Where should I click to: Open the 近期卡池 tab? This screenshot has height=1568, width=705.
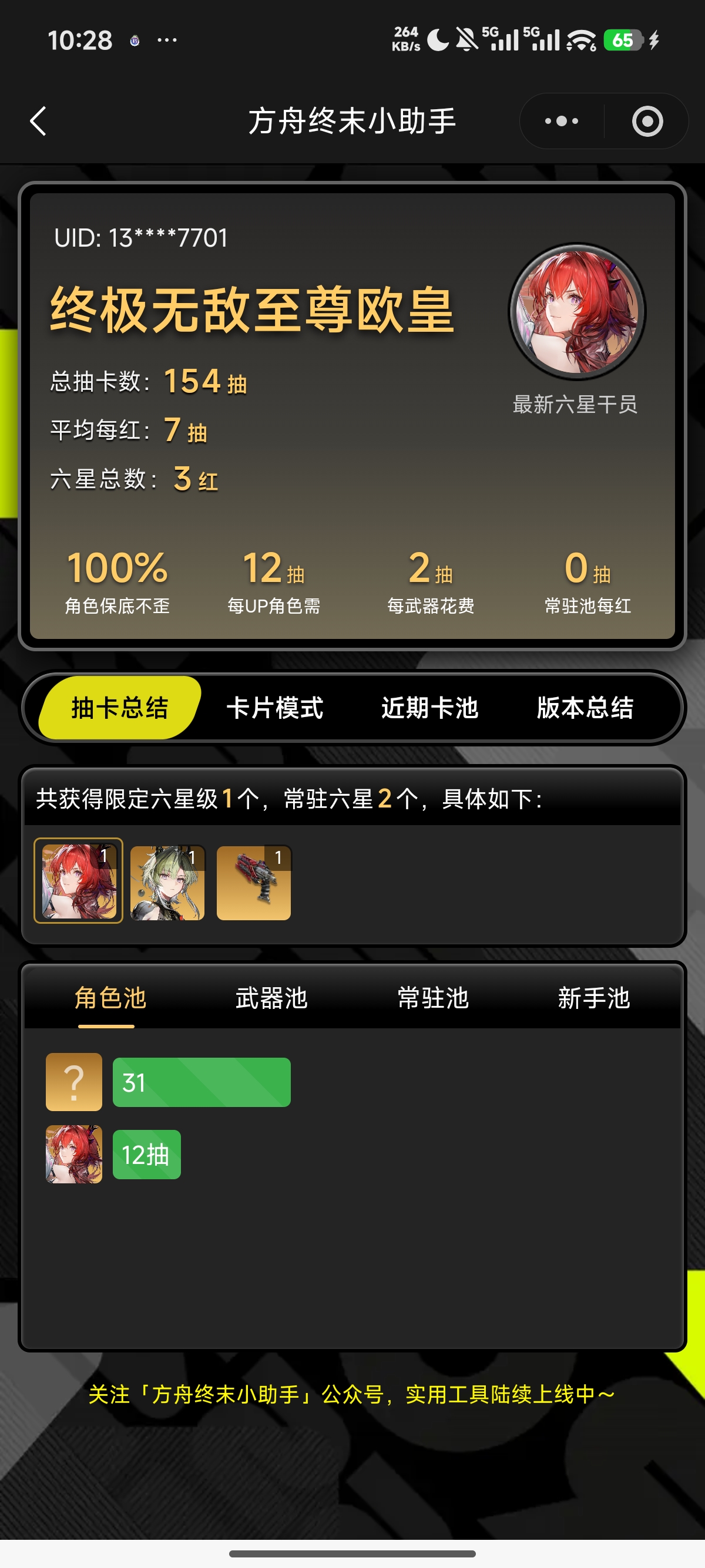(430, 708)
